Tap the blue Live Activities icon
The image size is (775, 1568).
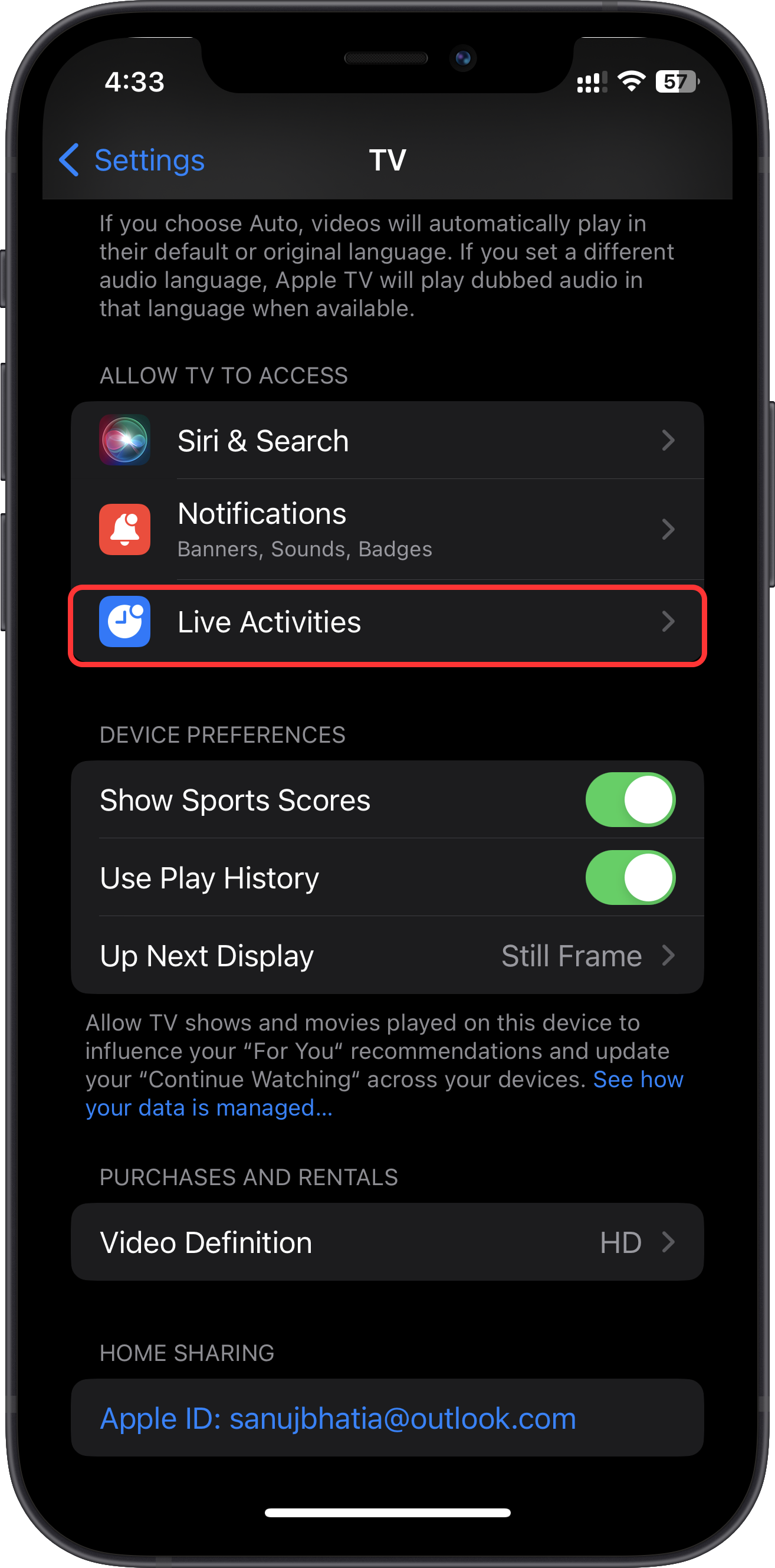[124, 622]
